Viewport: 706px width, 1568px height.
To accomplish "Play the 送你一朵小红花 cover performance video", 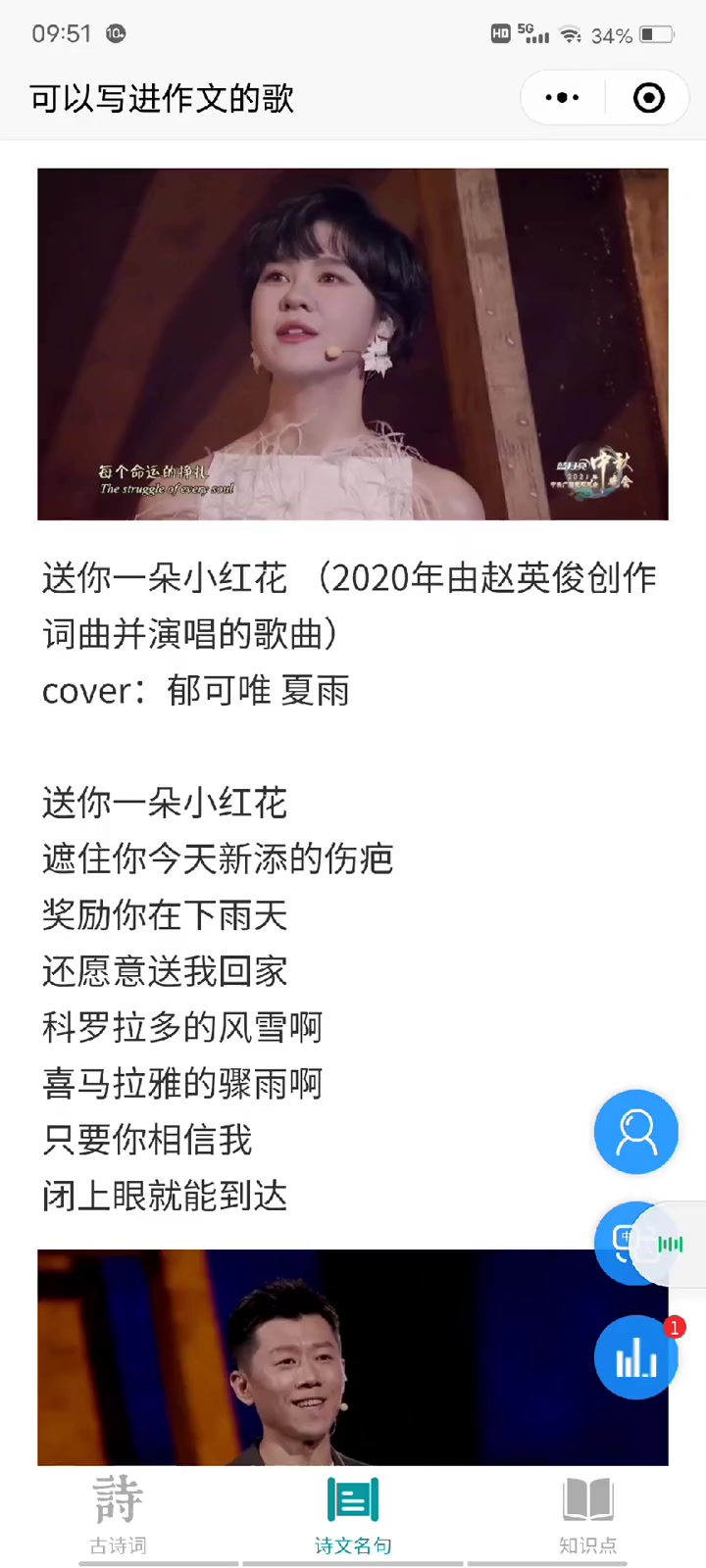I will [x=353, y=343].
